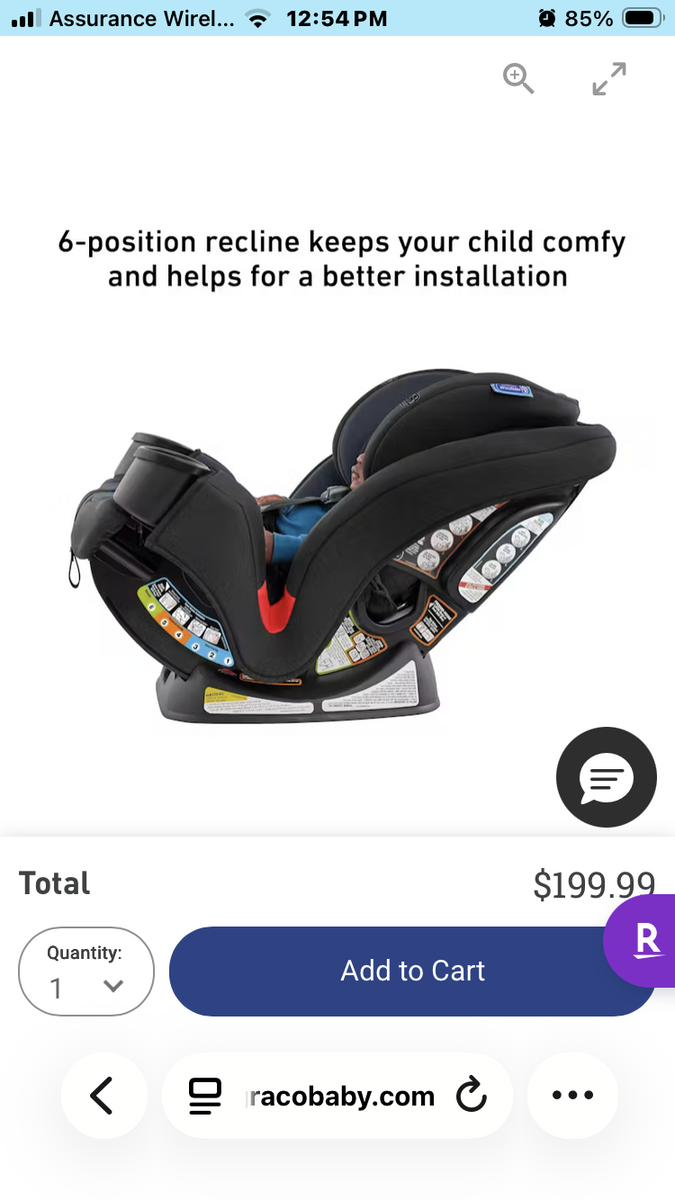This screenshot has width=675, height=1200.
Task: Open the browser's more options menu
Action: coord(572,1096)
